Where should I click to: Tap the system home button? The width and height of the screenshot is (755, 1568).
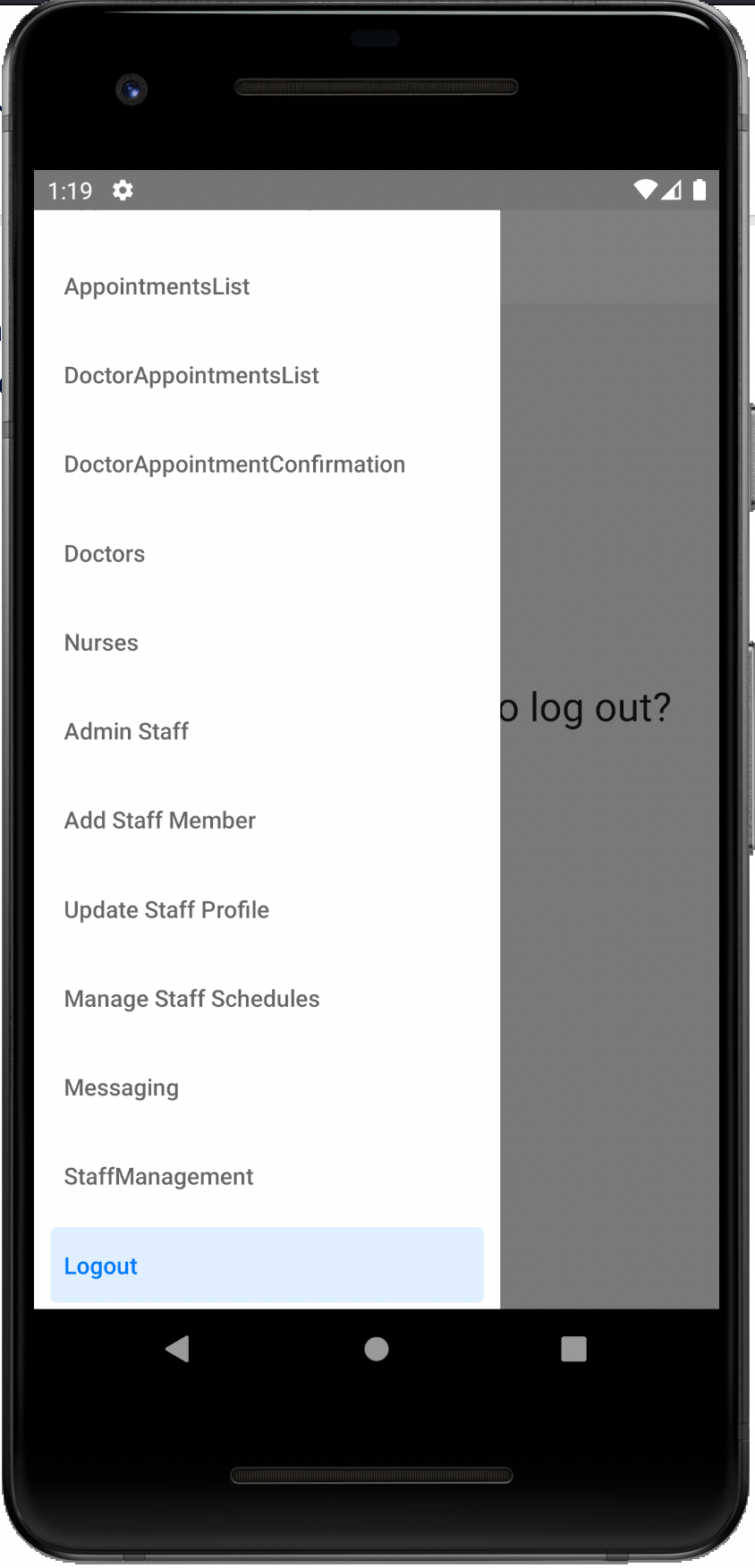point(377,1349)
